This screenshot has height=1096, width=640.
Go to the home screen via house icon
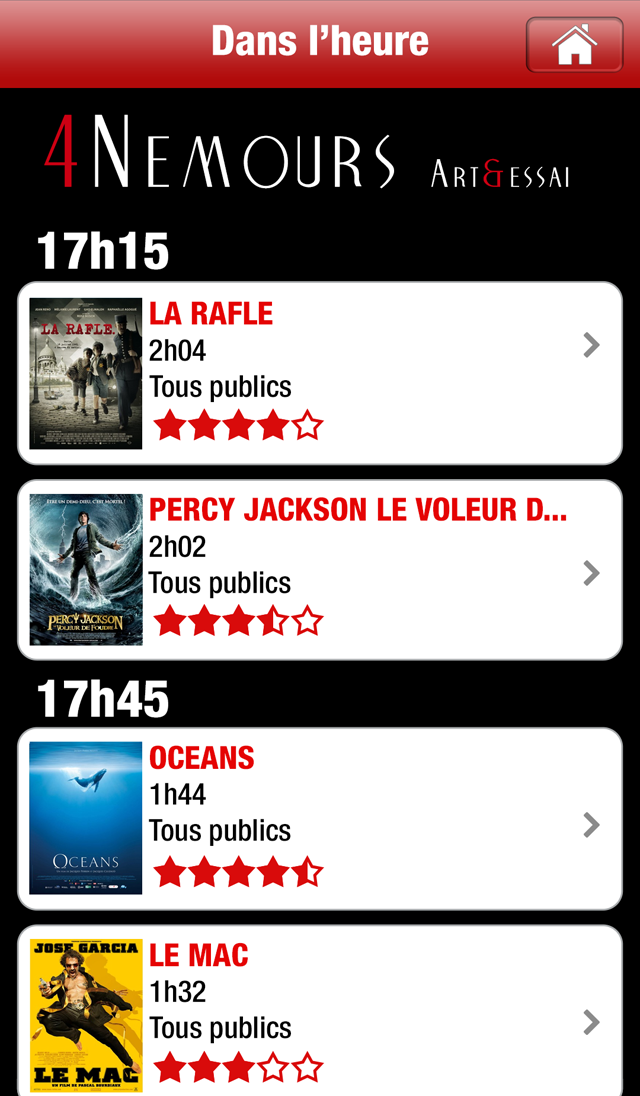tap(574, 44)
